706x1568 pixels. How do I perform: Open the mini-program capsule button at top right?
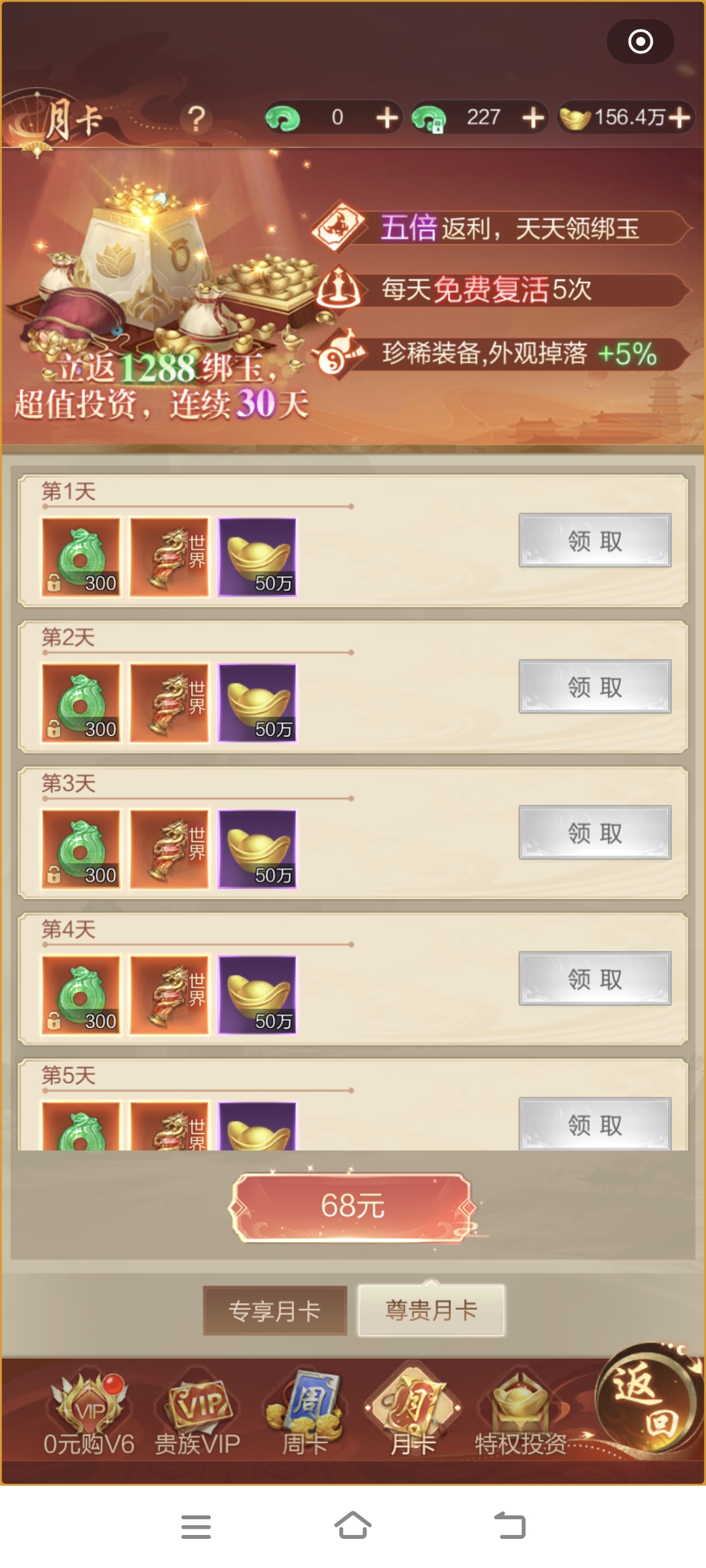640,41
